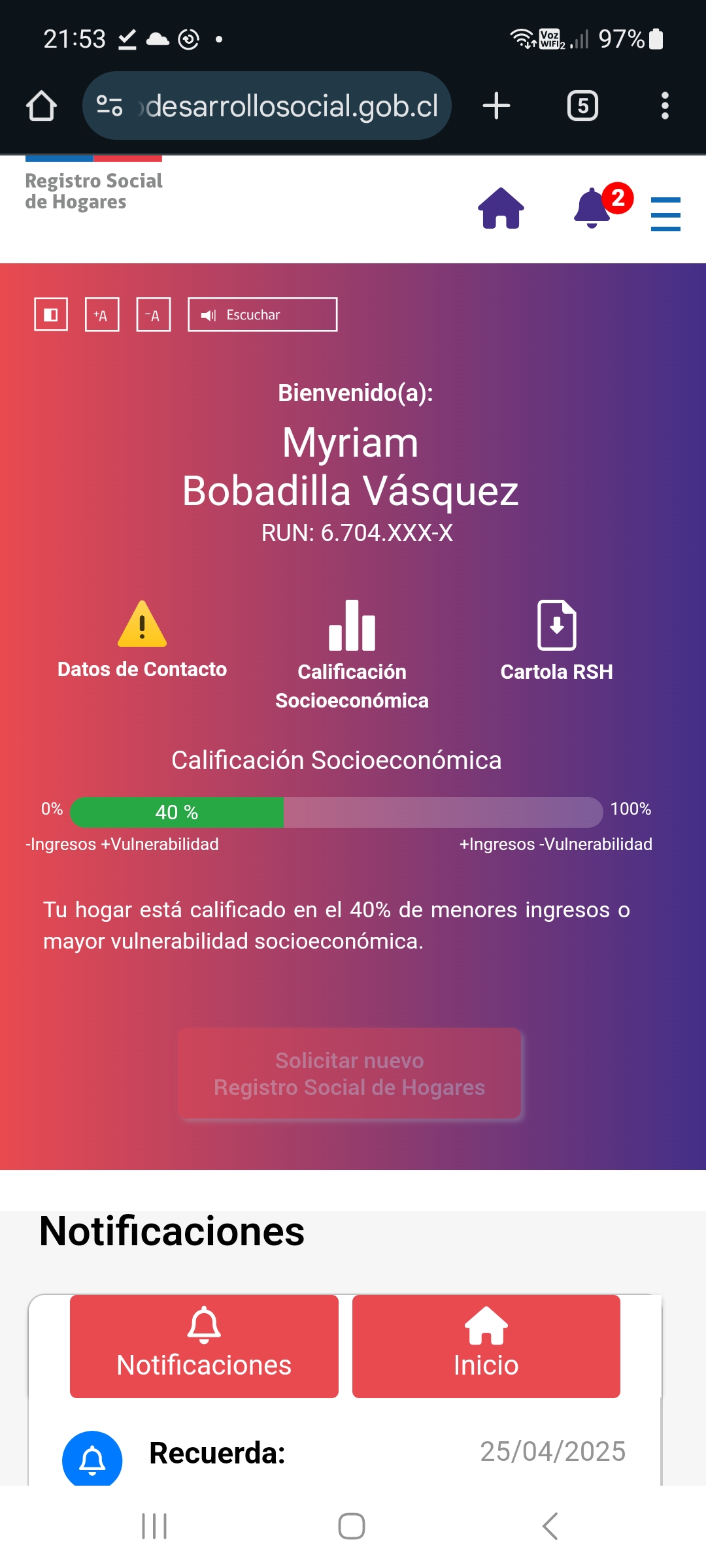The height and width of the screenshot is (1568, 706).
Task: Select the red Notificaciones button
Action: click(x=204, y=1346)
